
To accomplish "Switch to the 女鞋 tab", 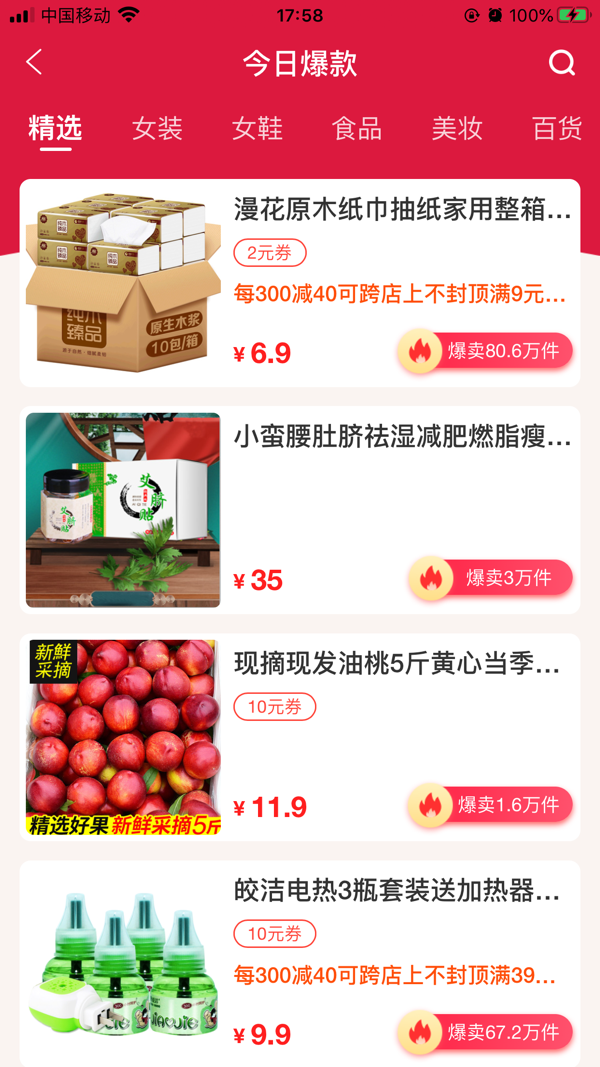I will [x=257, y=128].
